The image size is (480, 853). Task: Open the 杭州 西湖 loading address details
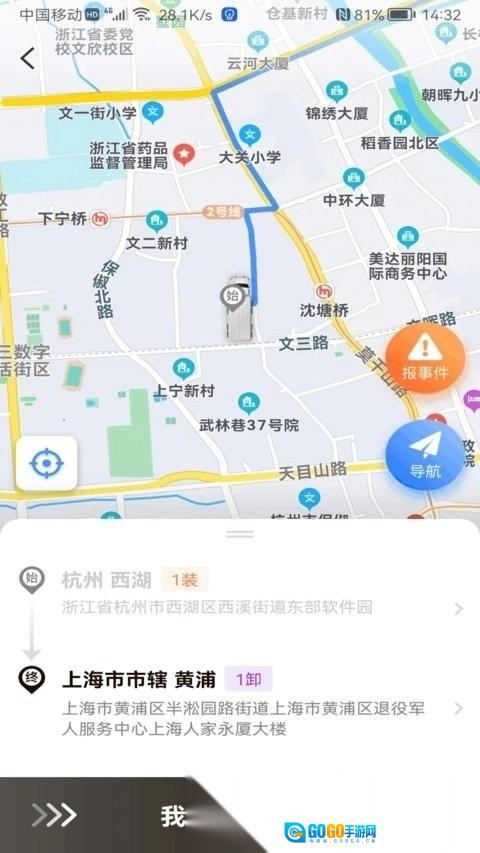click(240, 592)
